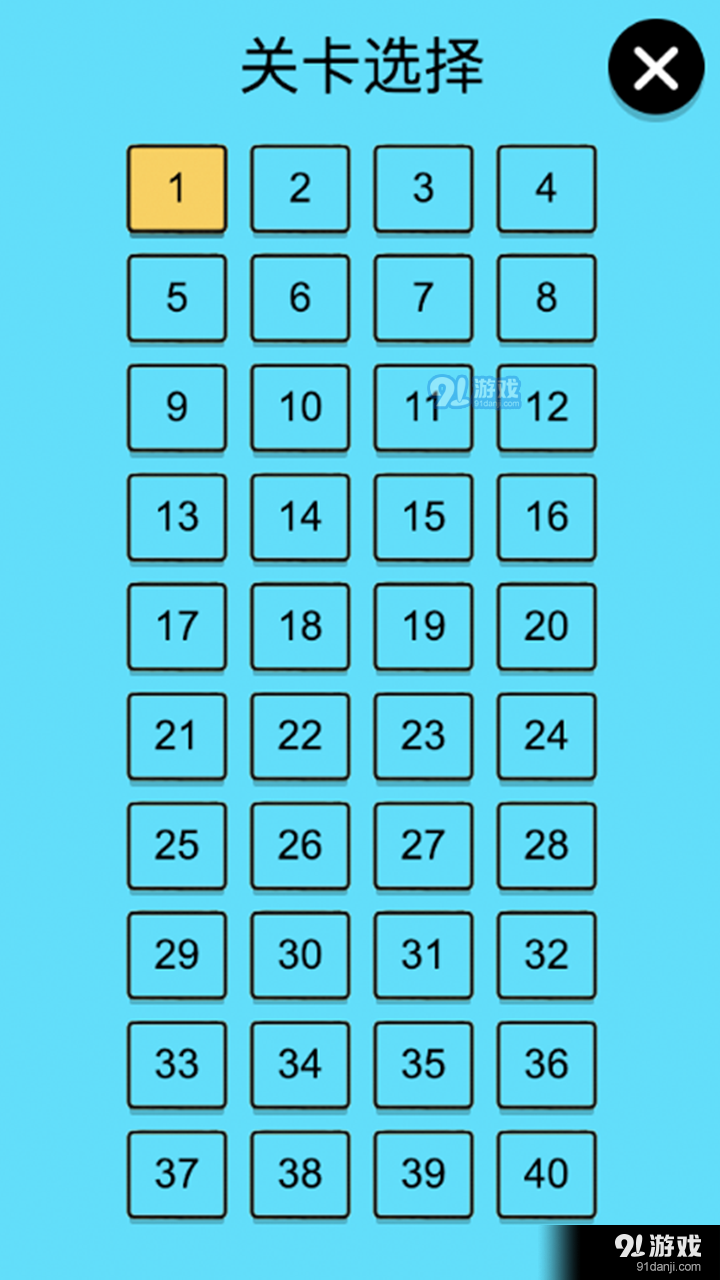Open level 10
Viewport: 720px width, 1280px height.
pyautogui.click(x=300, y=407)
